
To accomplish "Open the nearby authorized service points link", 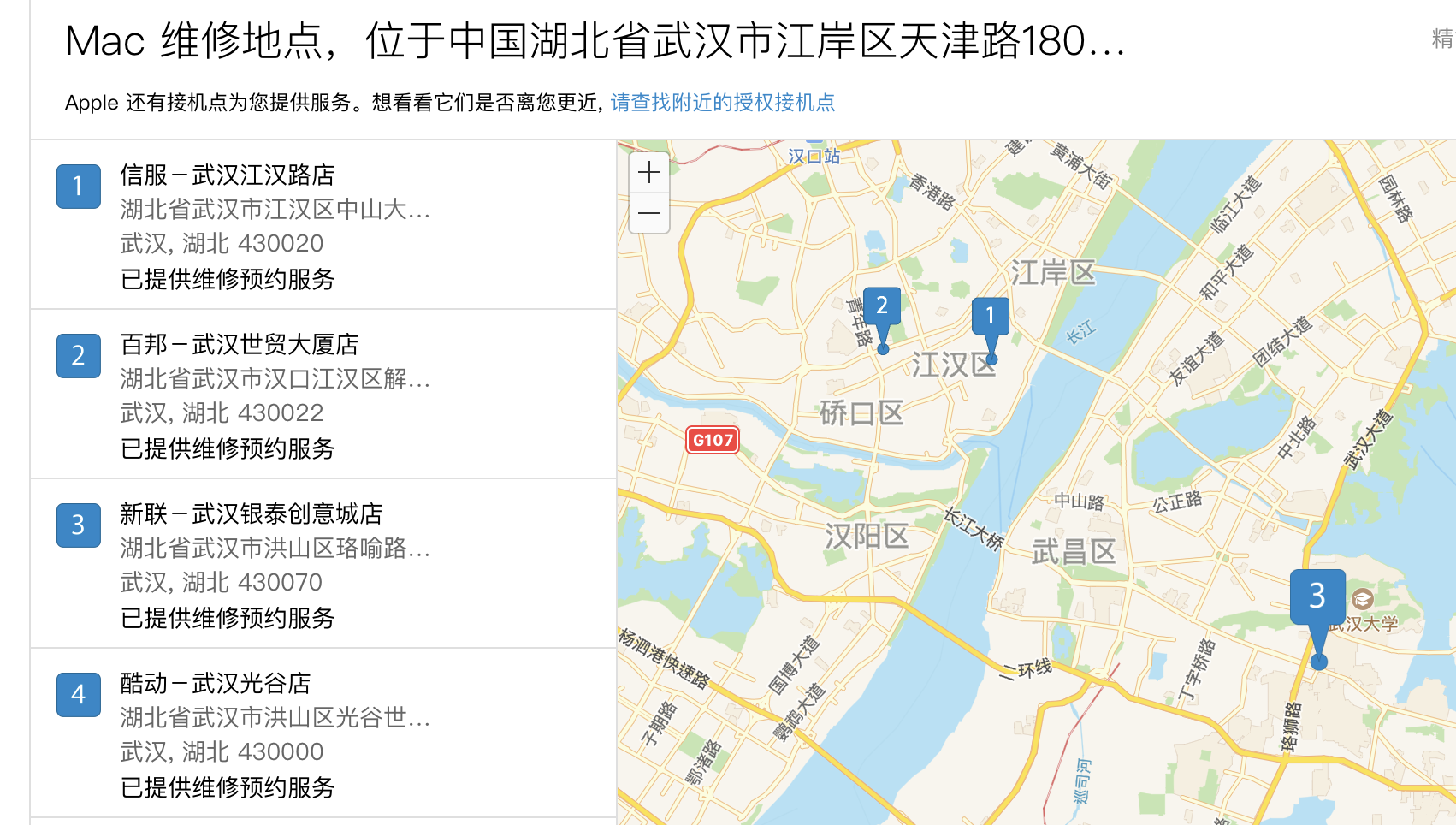I will pos(722,103).
